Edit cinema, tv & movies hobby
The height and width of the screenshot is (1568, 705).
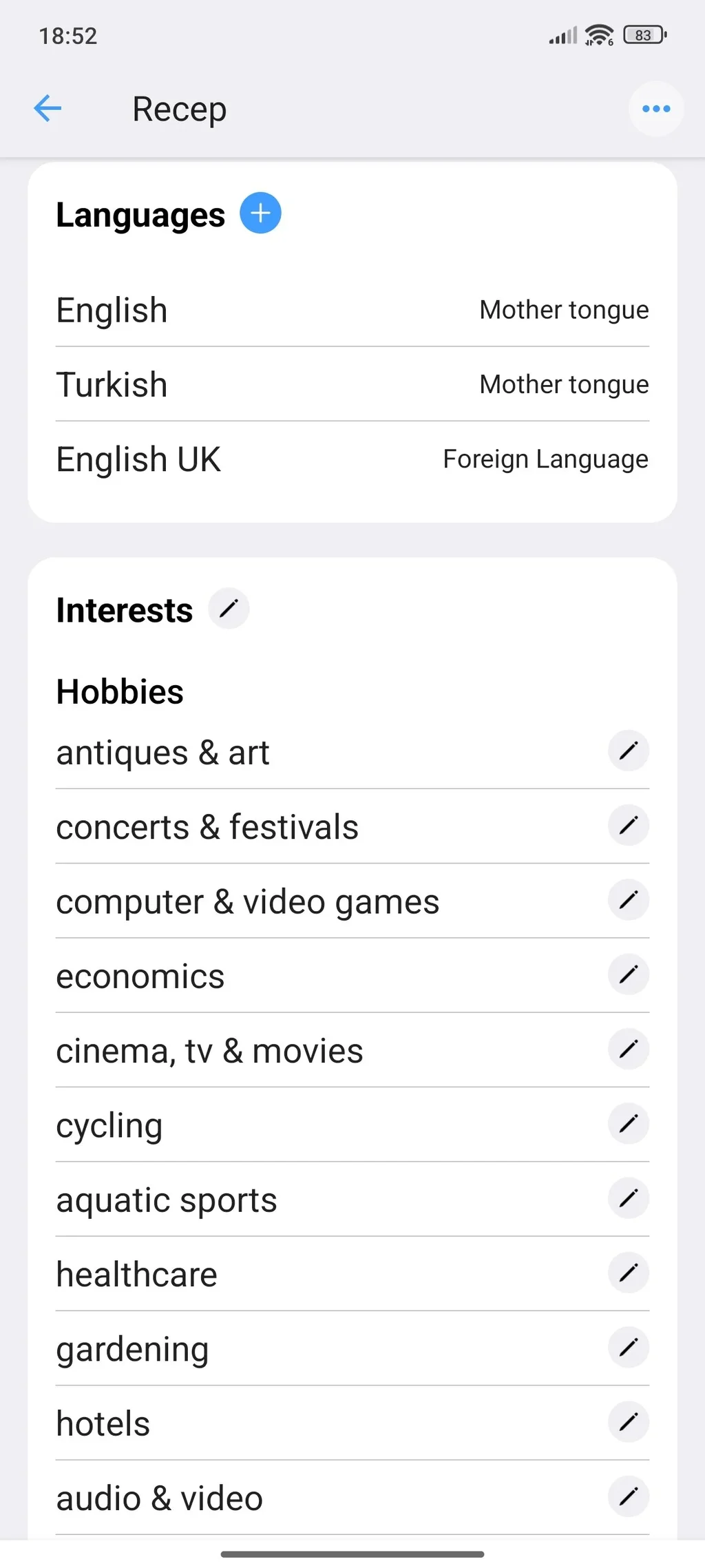pyautogui.click(x=628, y=1049)
